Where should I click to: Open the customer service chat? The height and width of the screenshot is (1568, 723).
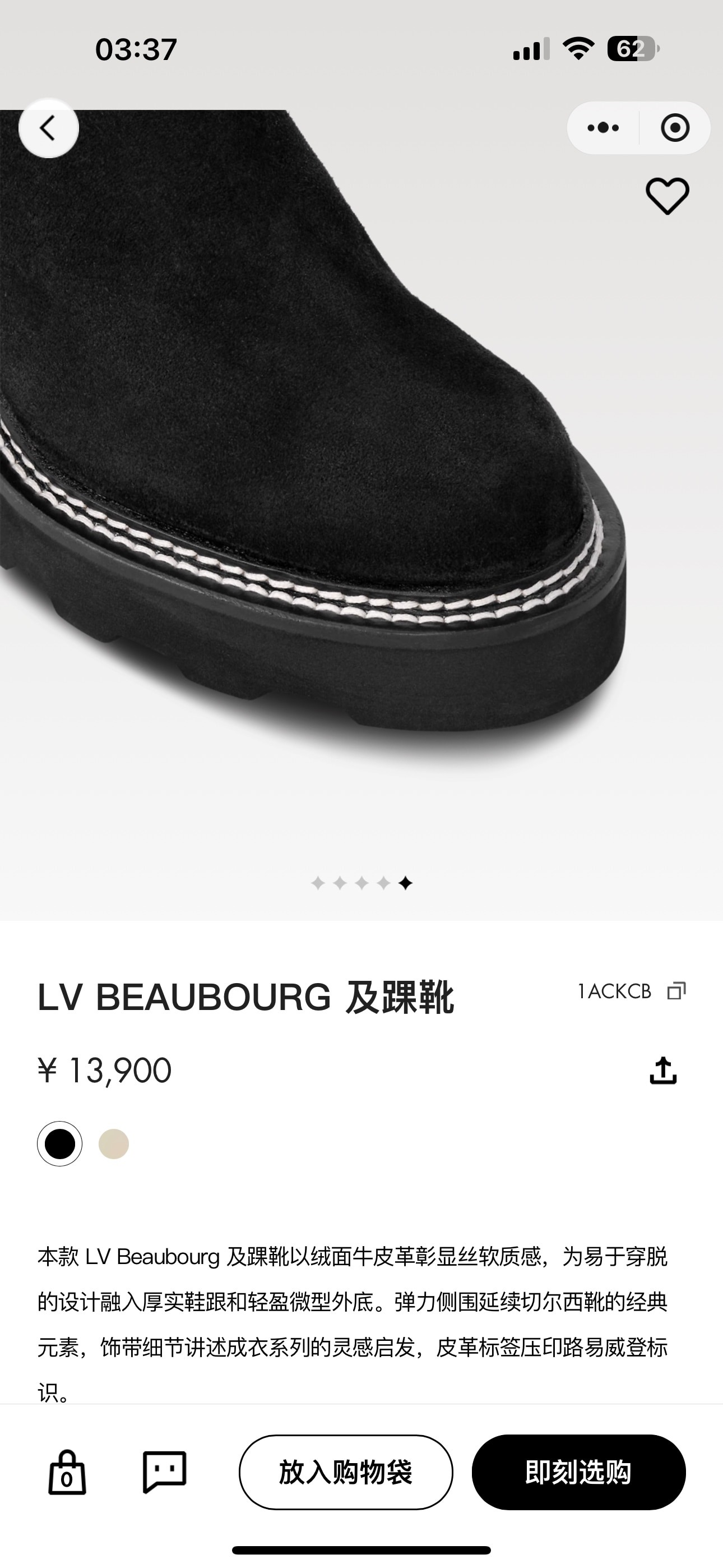point(164,1473)
